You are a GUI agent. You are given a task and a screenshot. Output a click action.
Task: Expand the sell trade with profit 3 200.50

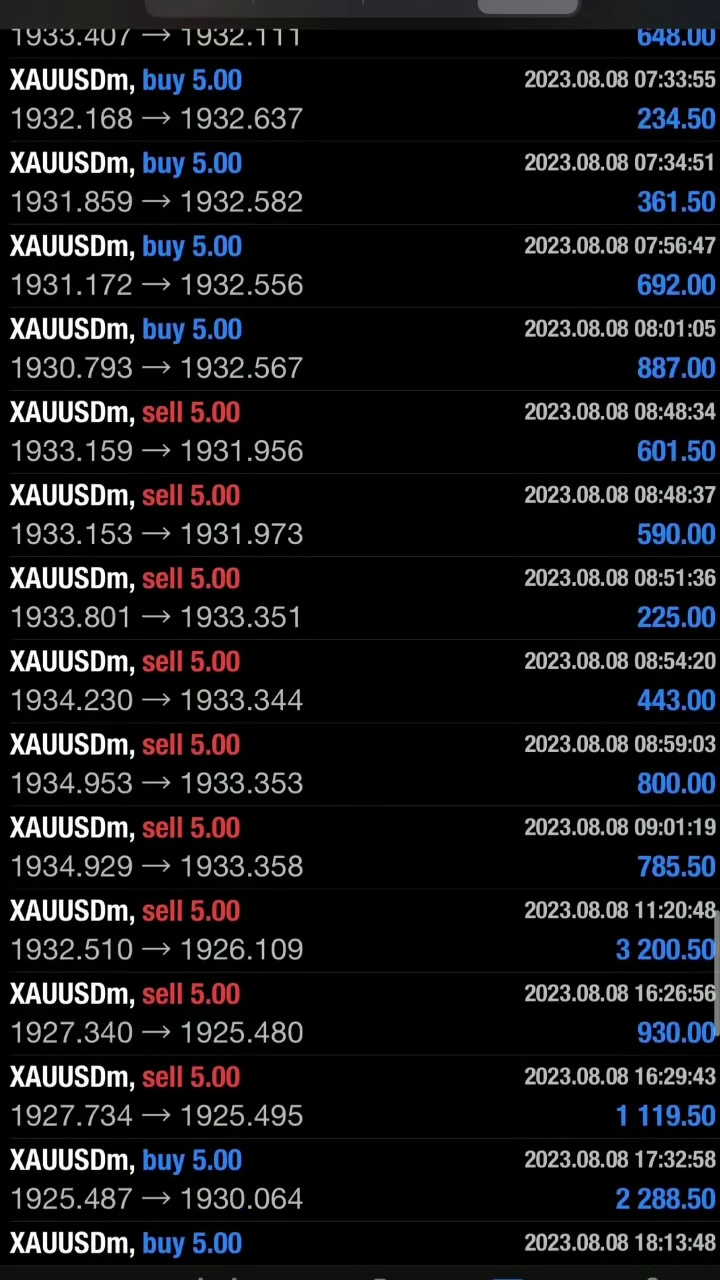[x=360, y=930]
